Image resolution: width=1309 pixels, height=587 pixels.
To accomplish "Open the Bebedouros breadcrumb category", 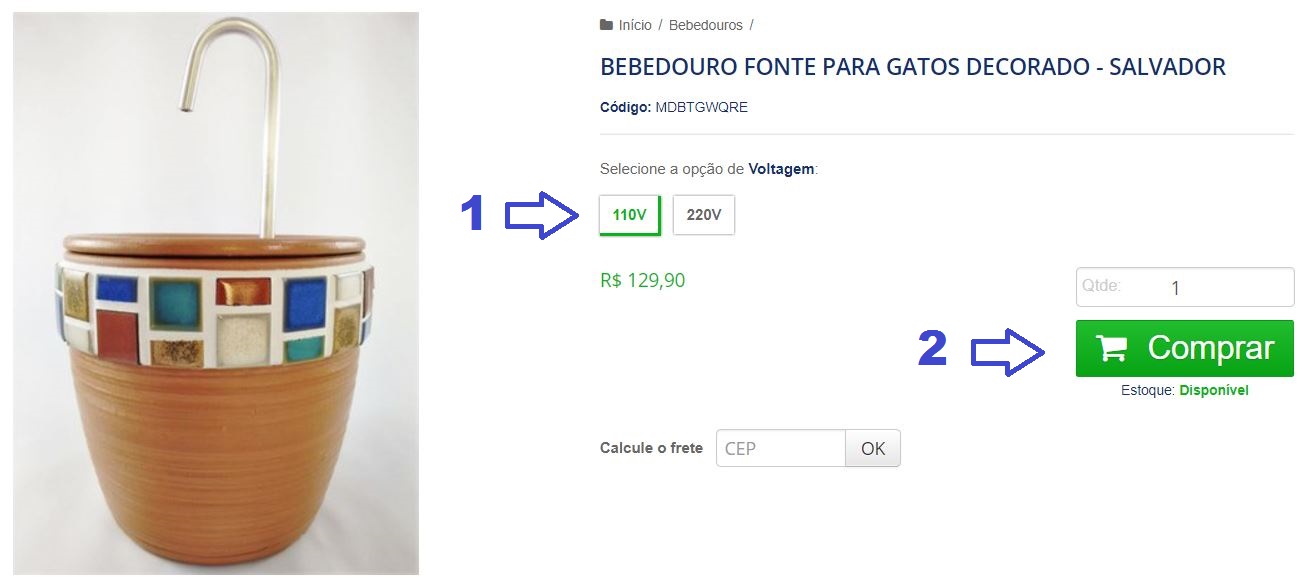I will pos(705,25).
